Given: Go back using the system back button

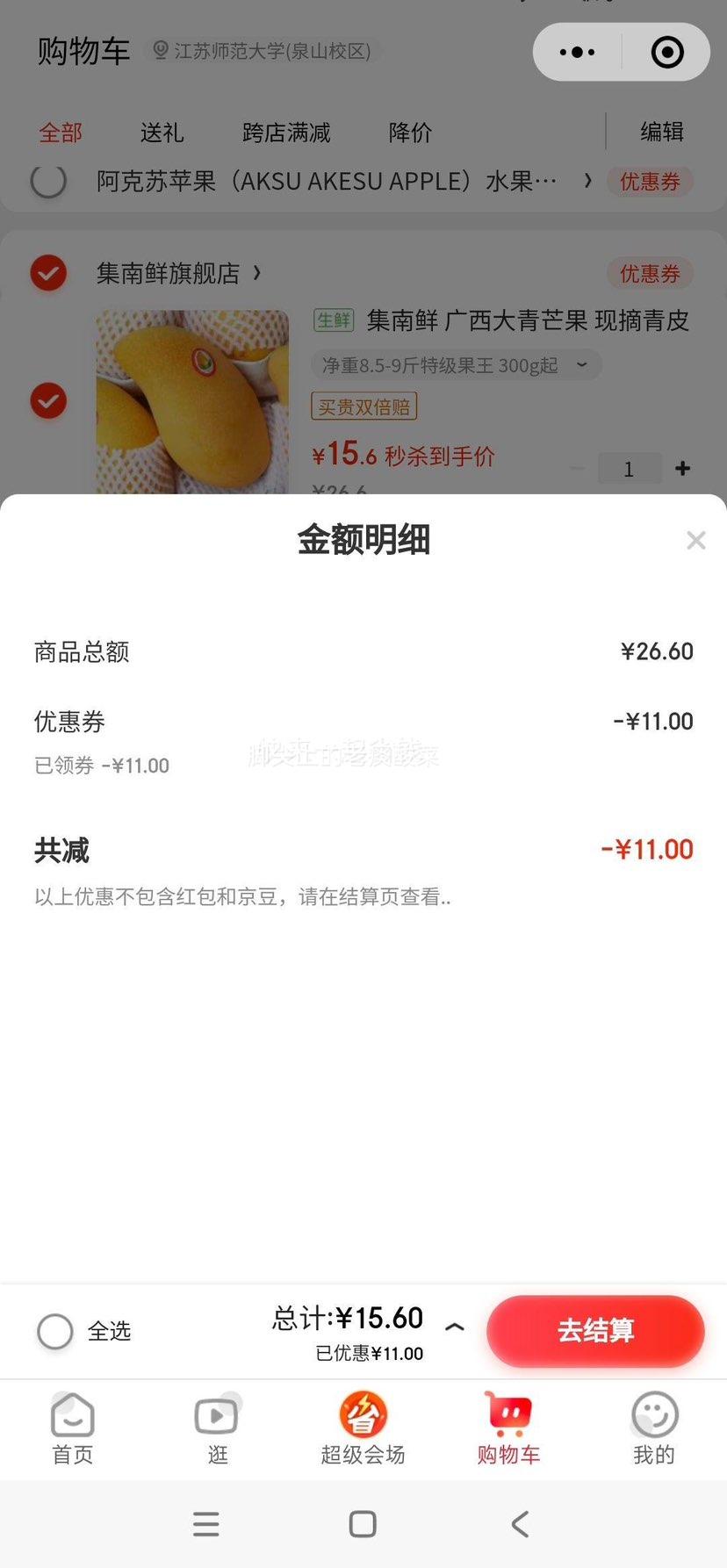Looking at the screenshot, I should pos(520,1524).
